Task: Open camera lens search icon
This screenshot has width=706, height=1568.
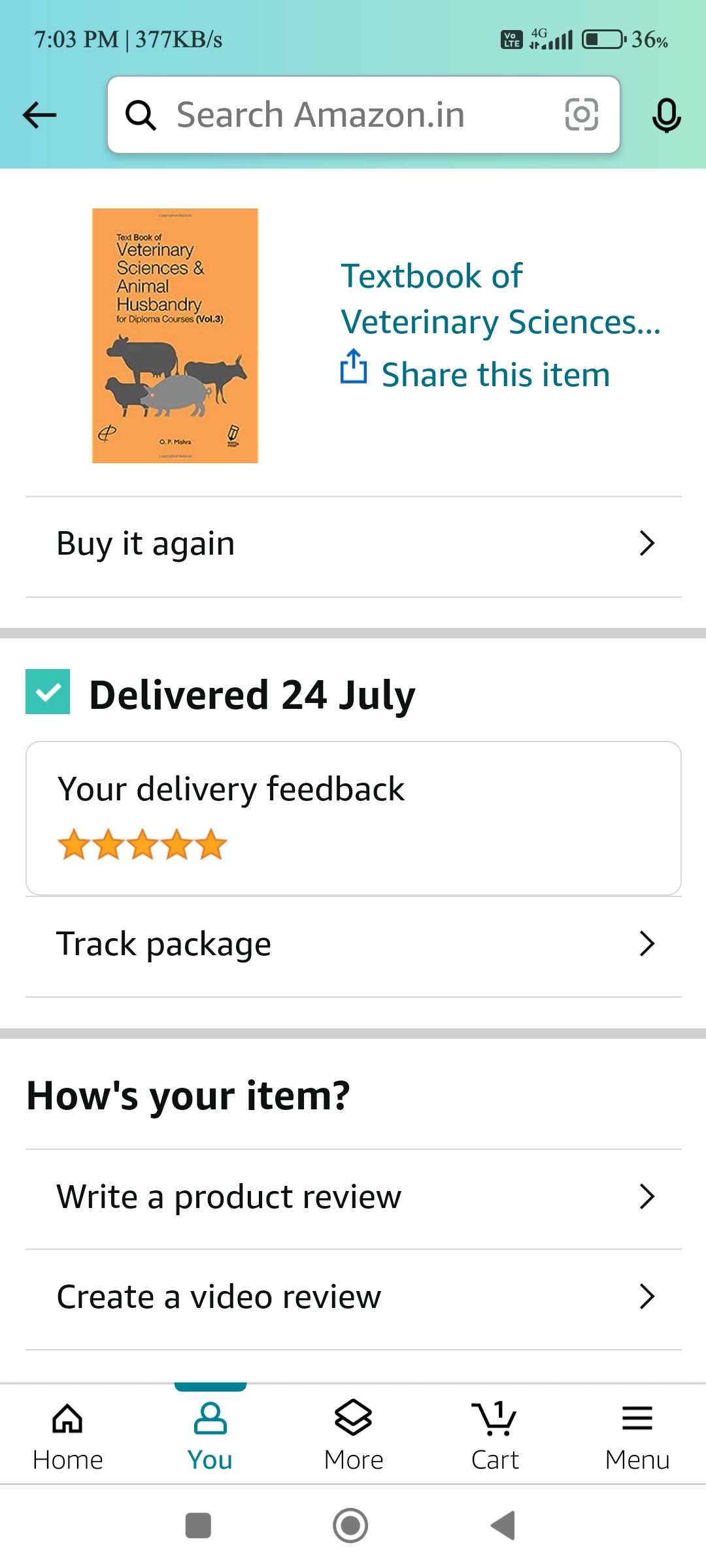Action: pyautogui.click(x=581, y=115)
